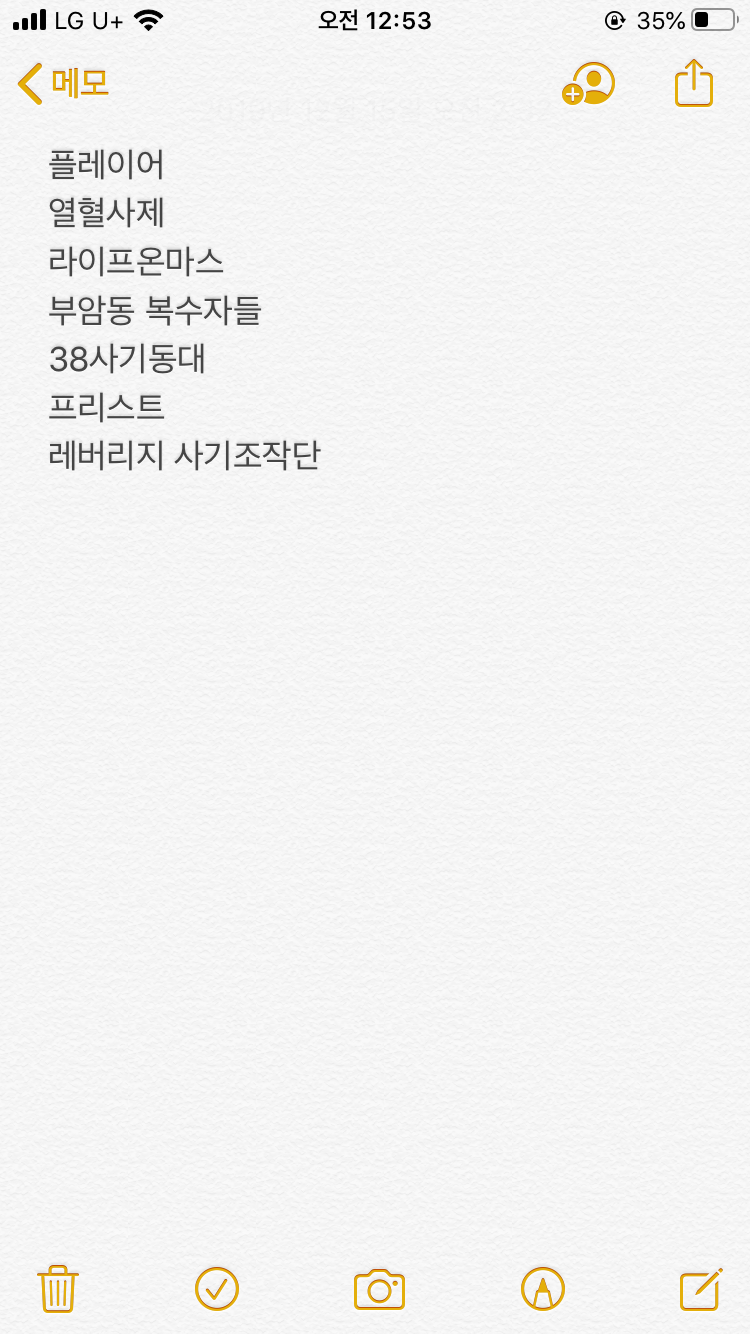Tap the add collaborators icon
750x1334 pixels.
click(588, 85)
